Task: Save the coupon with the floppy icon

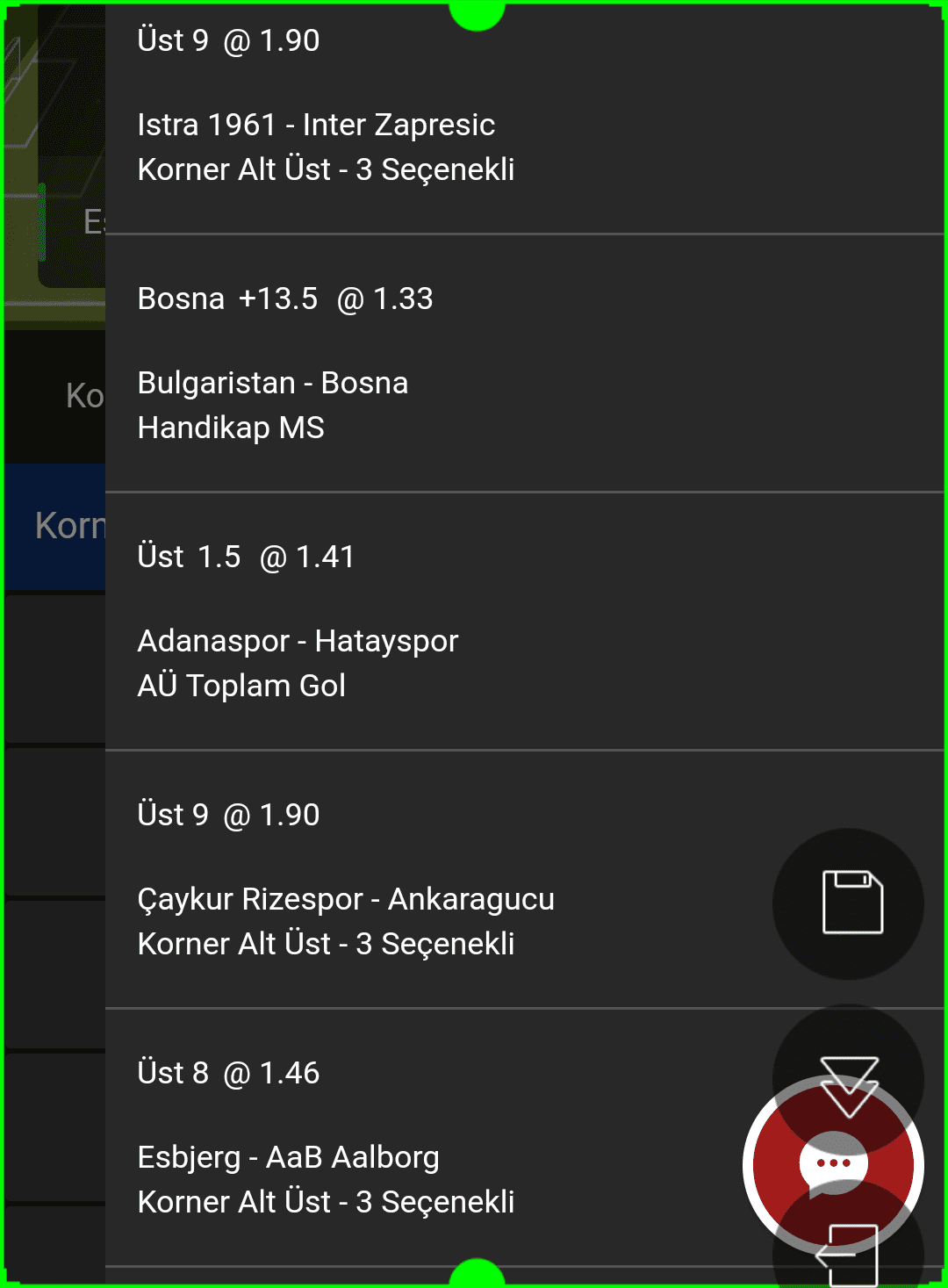Action: pos(850,903)
